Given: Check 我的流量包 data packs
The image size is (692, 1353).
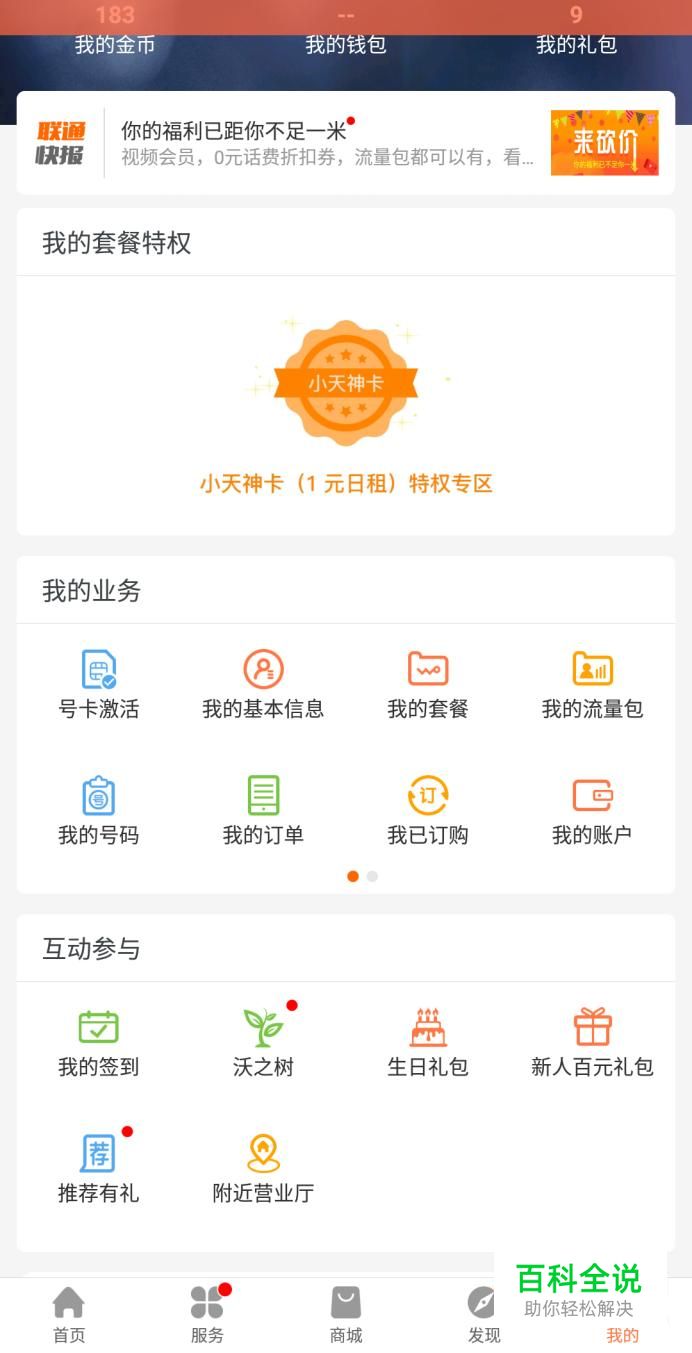Looking at the screenshot, I should coord(592,686).
